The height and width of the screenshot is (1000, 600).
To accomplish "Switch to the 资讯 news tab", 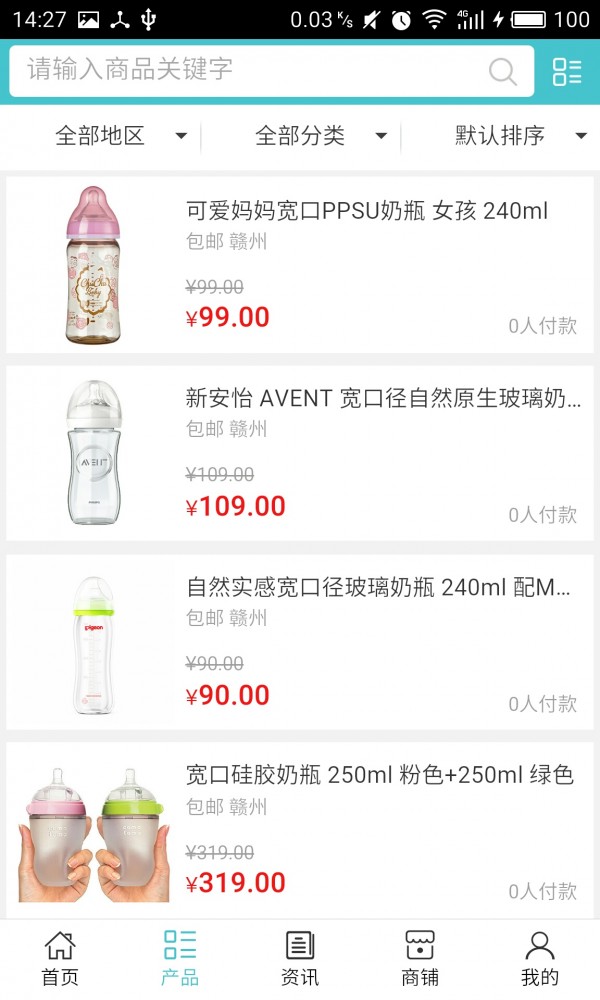I will click(x=300, y=958).
